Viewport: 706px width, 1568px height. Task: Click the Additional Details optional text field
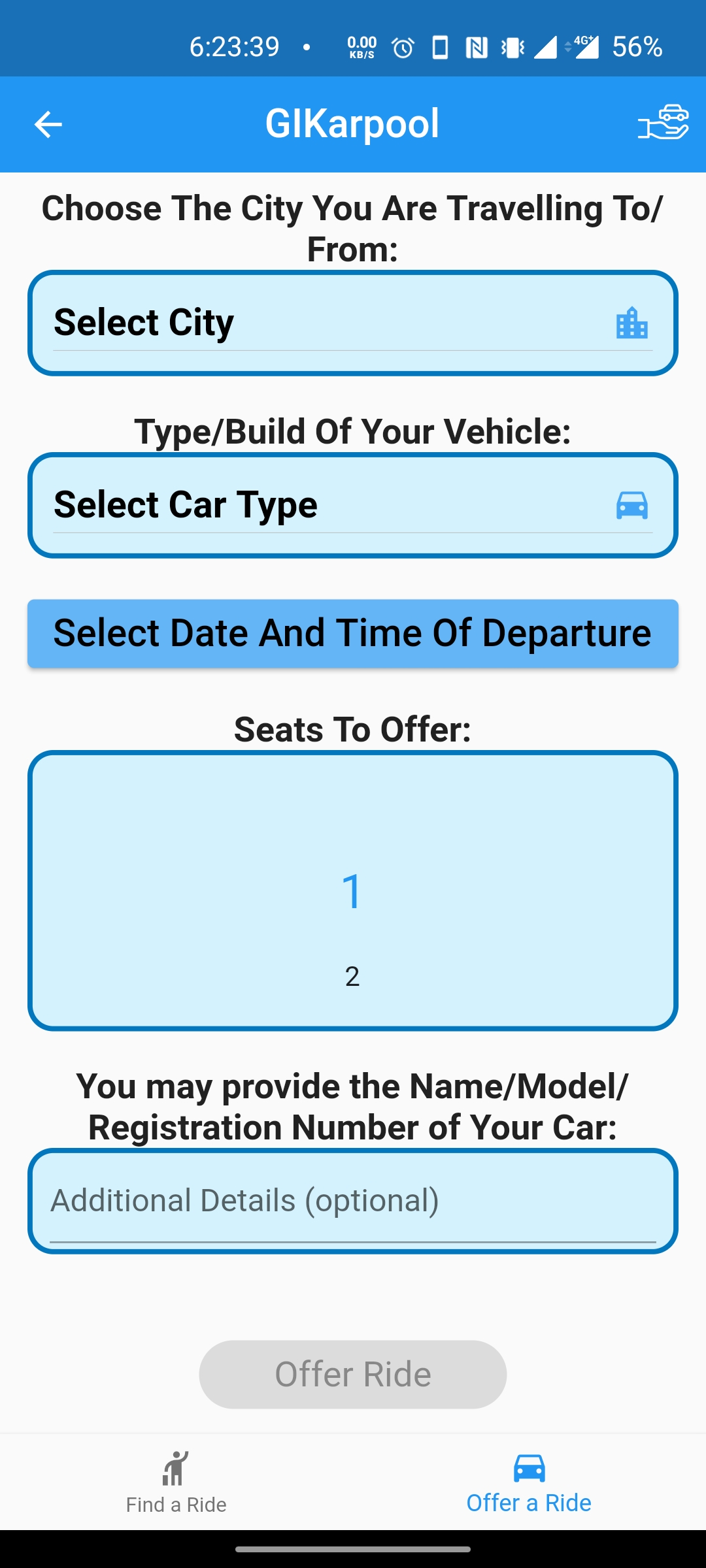click(352, 1202)
